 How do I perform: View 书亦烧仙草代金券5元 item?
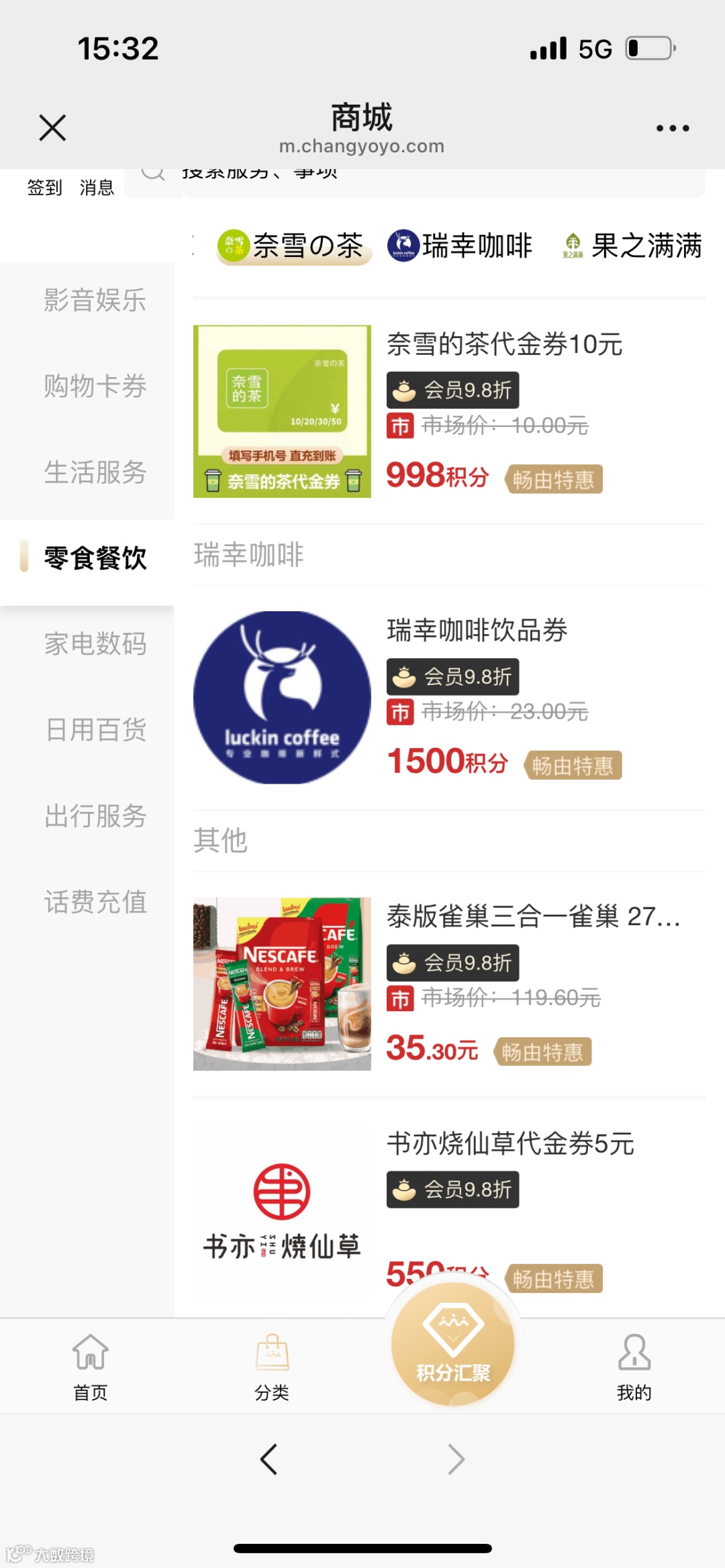point(510,1143)
